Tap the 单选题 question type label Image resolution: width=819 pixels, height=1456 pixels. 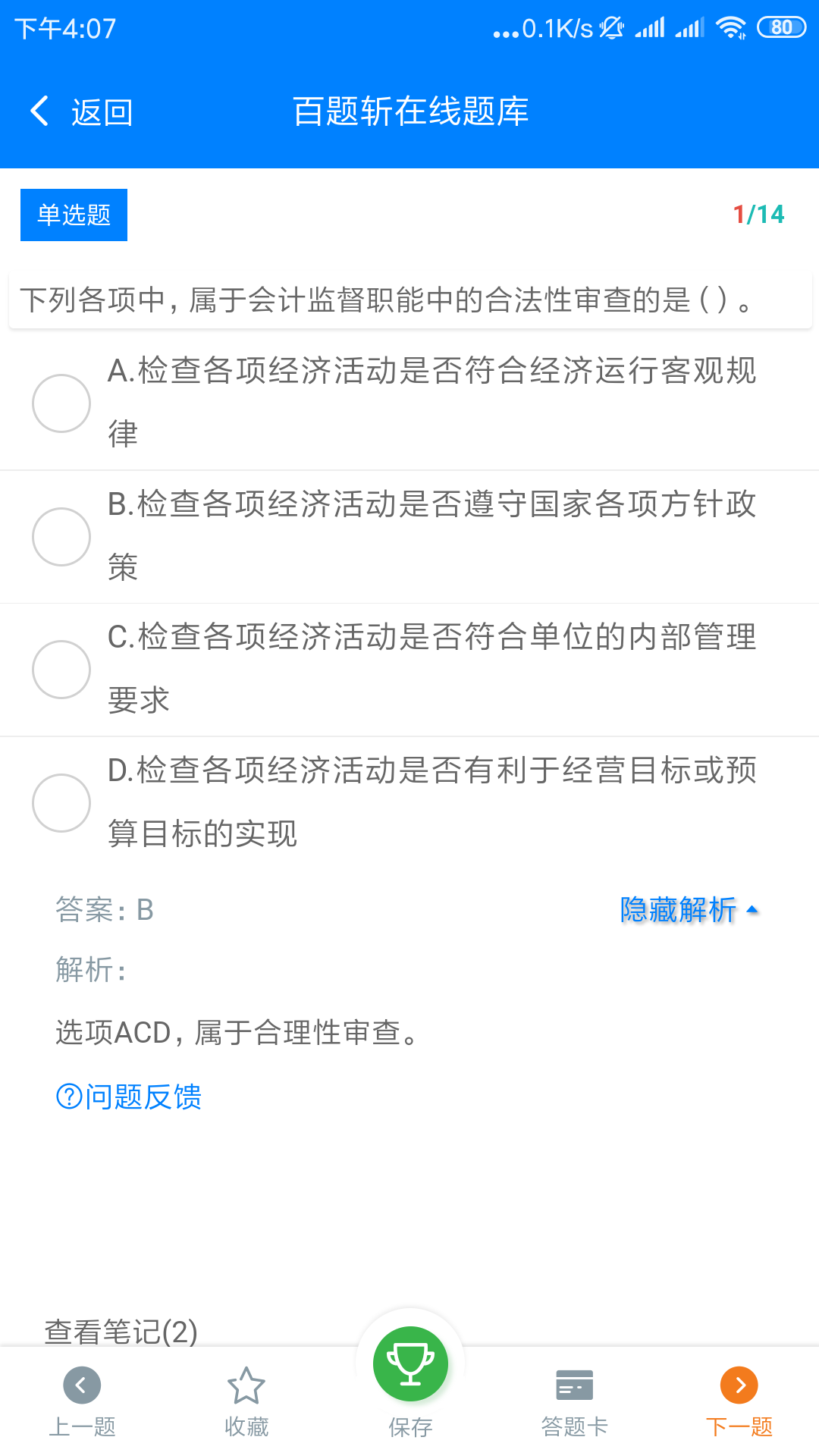pyautogui.click(x=74, y=215)
